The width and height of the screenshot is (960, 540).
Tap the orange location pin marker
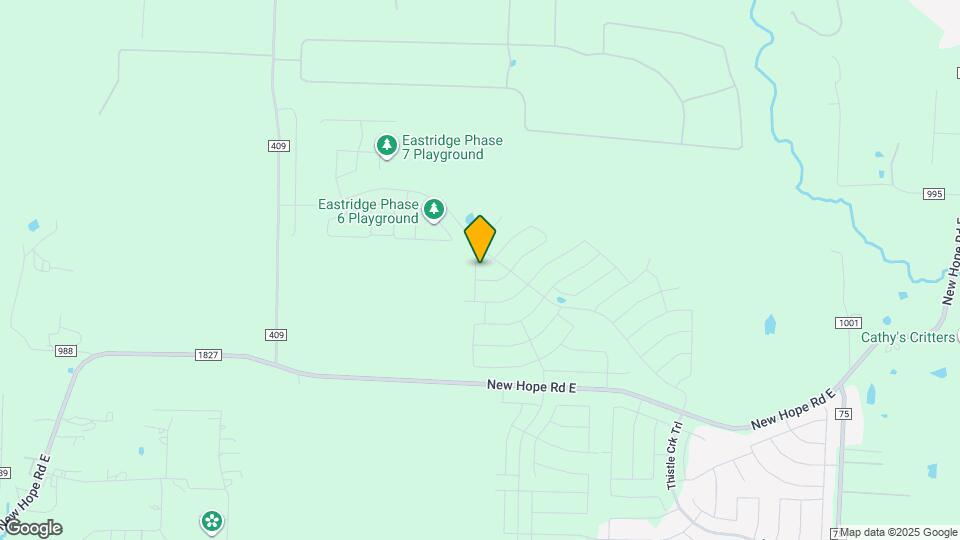point(480,238)
